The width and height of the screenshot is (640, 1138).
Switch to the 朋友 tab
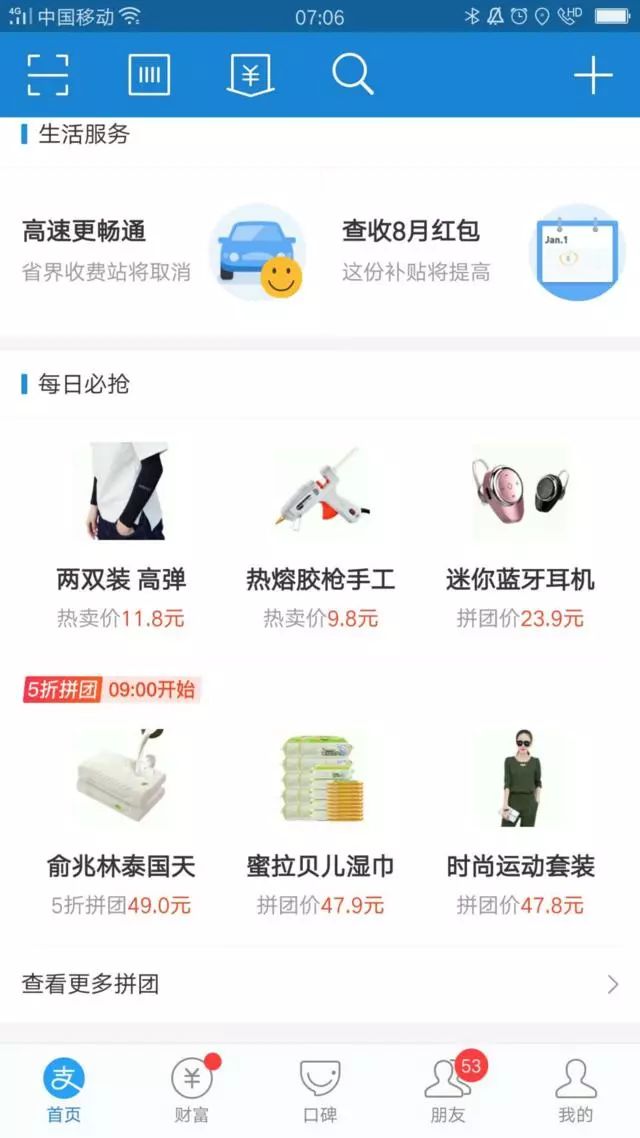coord(448,1091)
